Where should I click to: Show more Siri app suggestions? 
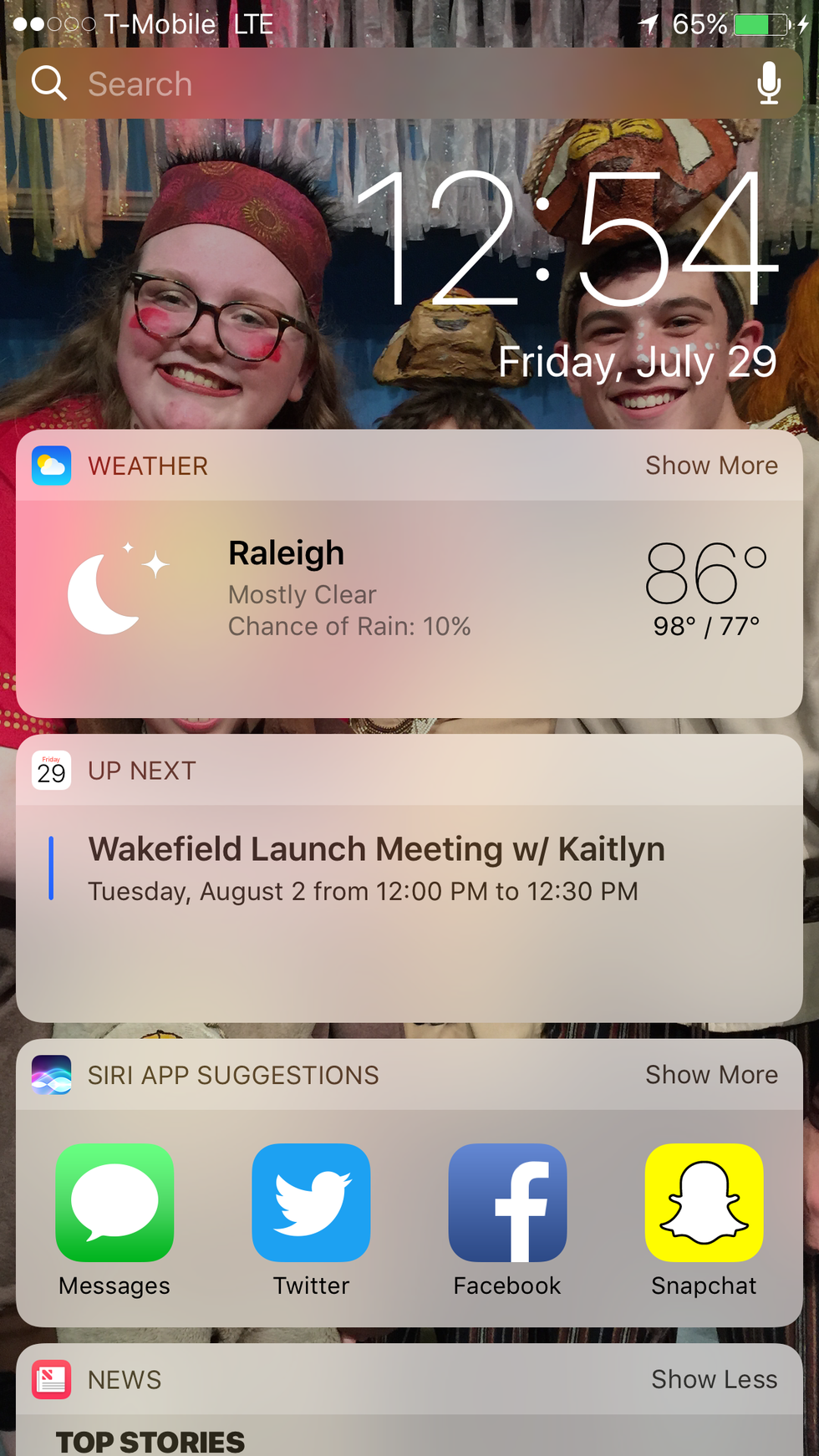click(x=711, y=1075)
